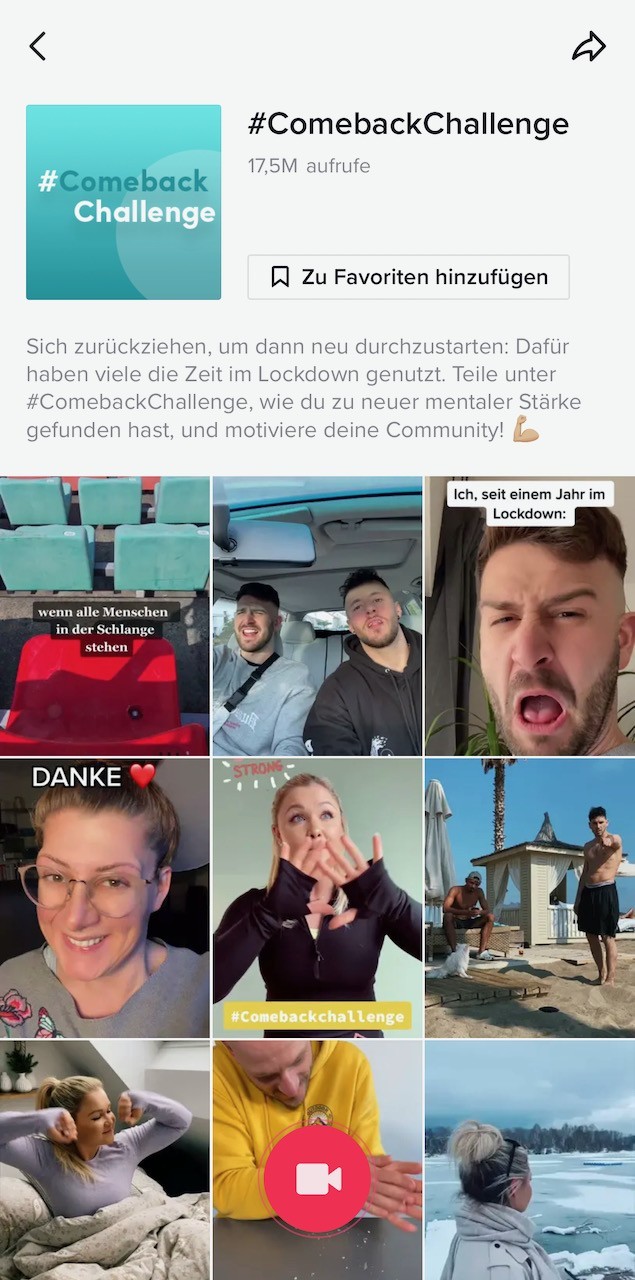
Task: Open the frozen lake winter video
Action: click(529, 1160)
